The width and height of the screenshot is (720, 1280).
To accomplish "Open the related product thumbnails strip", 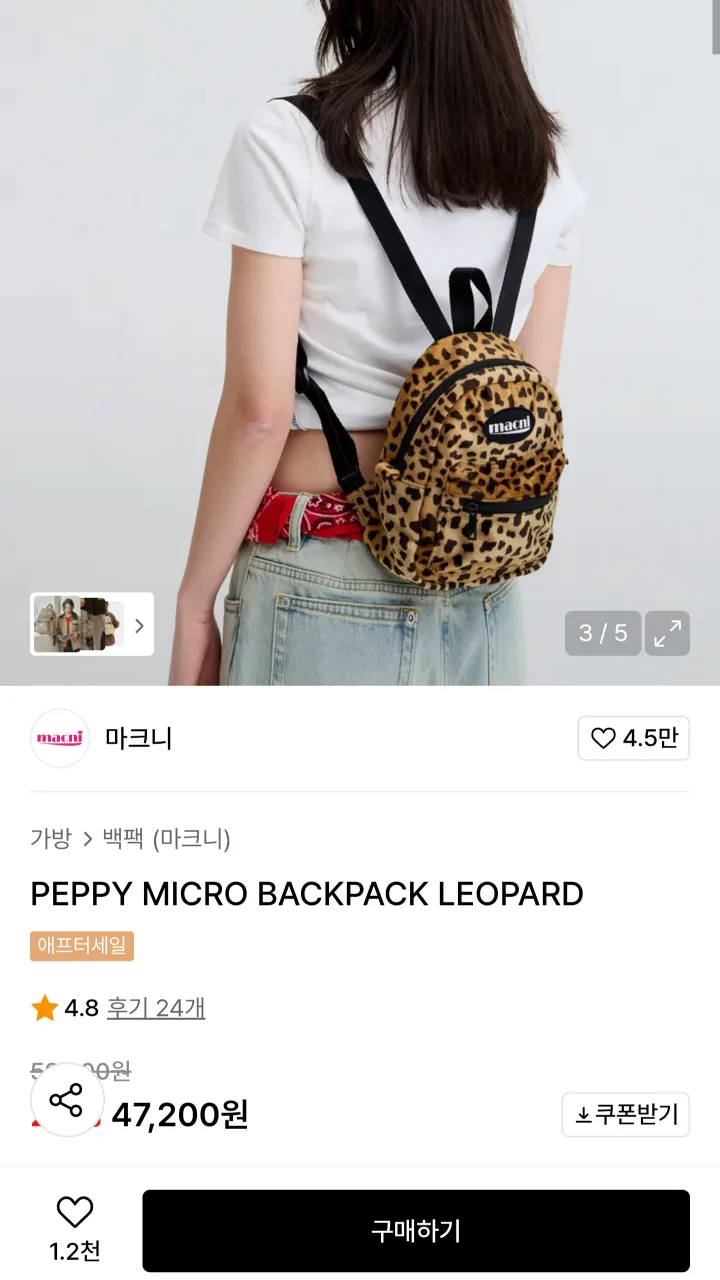I will [92, 625].
